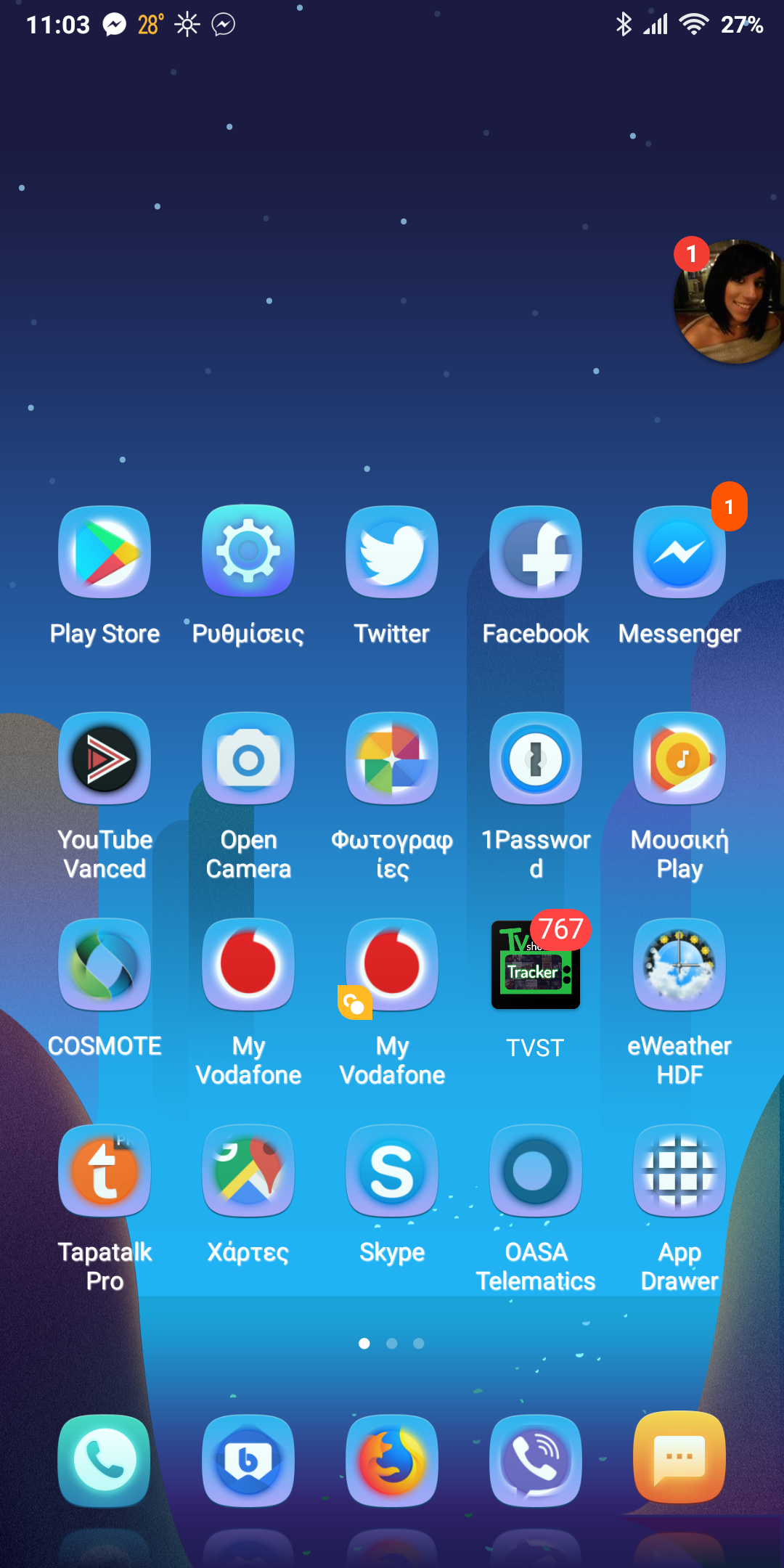
Task: Open Messenger app with notification badge
Action: tap(679, 553)
